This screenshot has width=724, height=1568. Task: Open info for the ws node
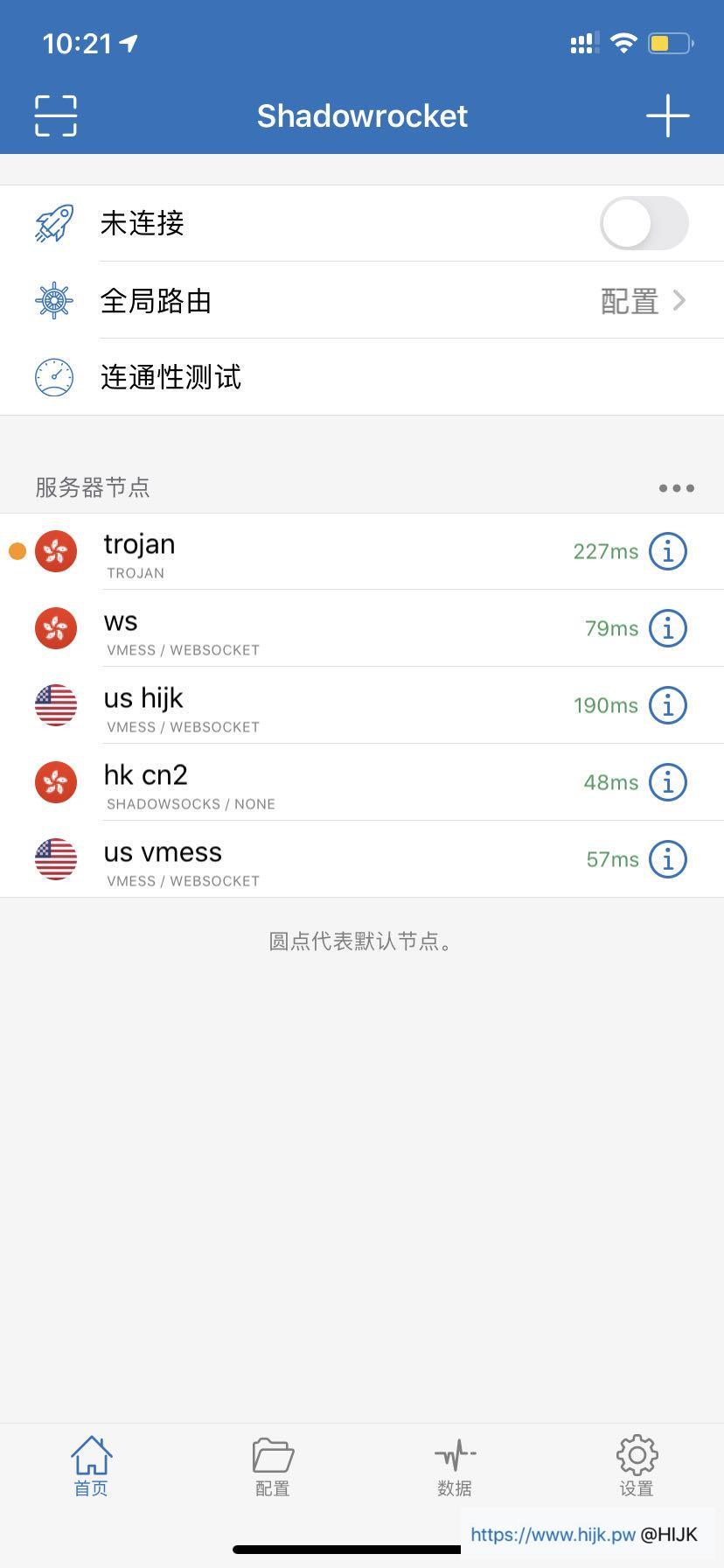point(667,628)
